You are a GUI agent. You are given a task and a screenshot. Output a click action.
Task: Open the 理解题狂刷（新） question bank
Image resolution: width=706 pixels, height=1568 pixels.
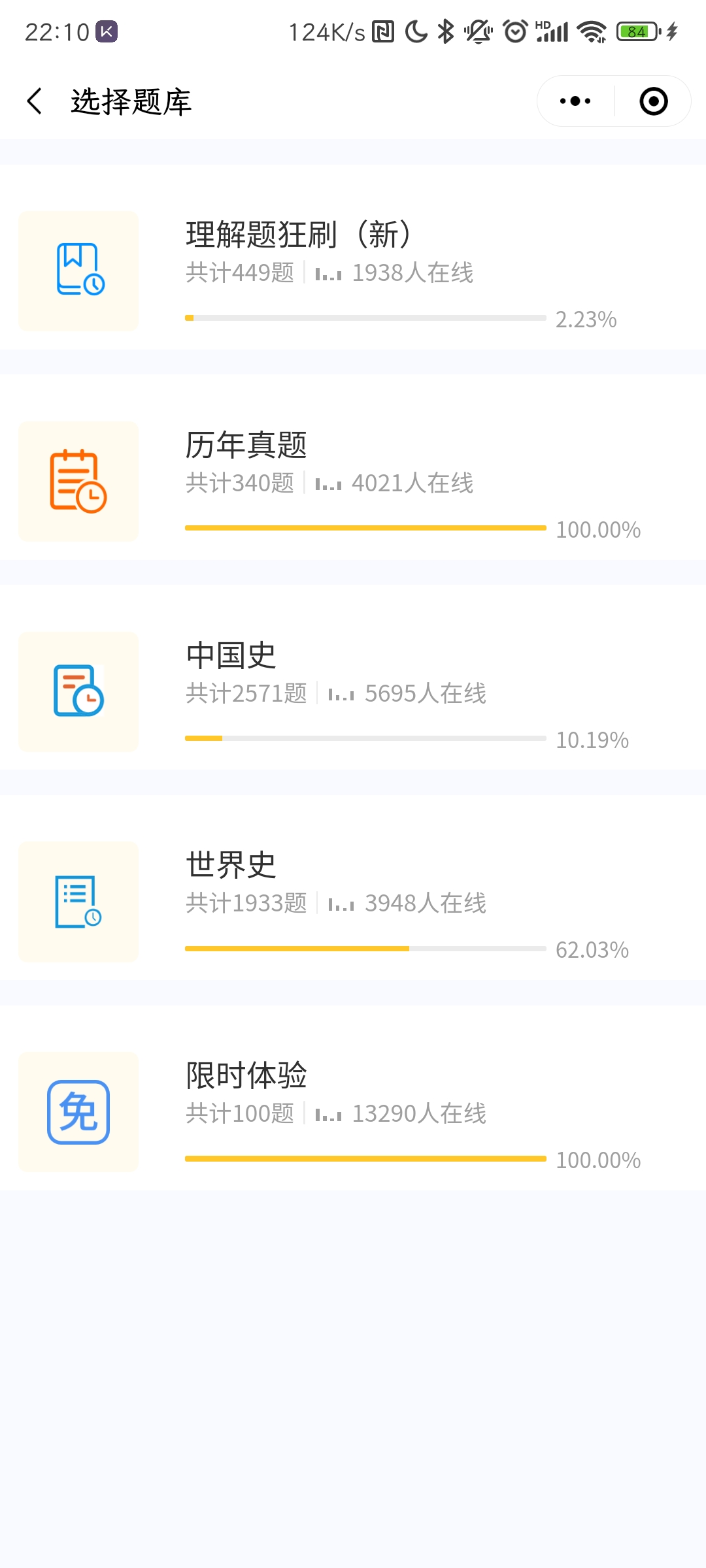pyautogui.click(x=353, y=270)
